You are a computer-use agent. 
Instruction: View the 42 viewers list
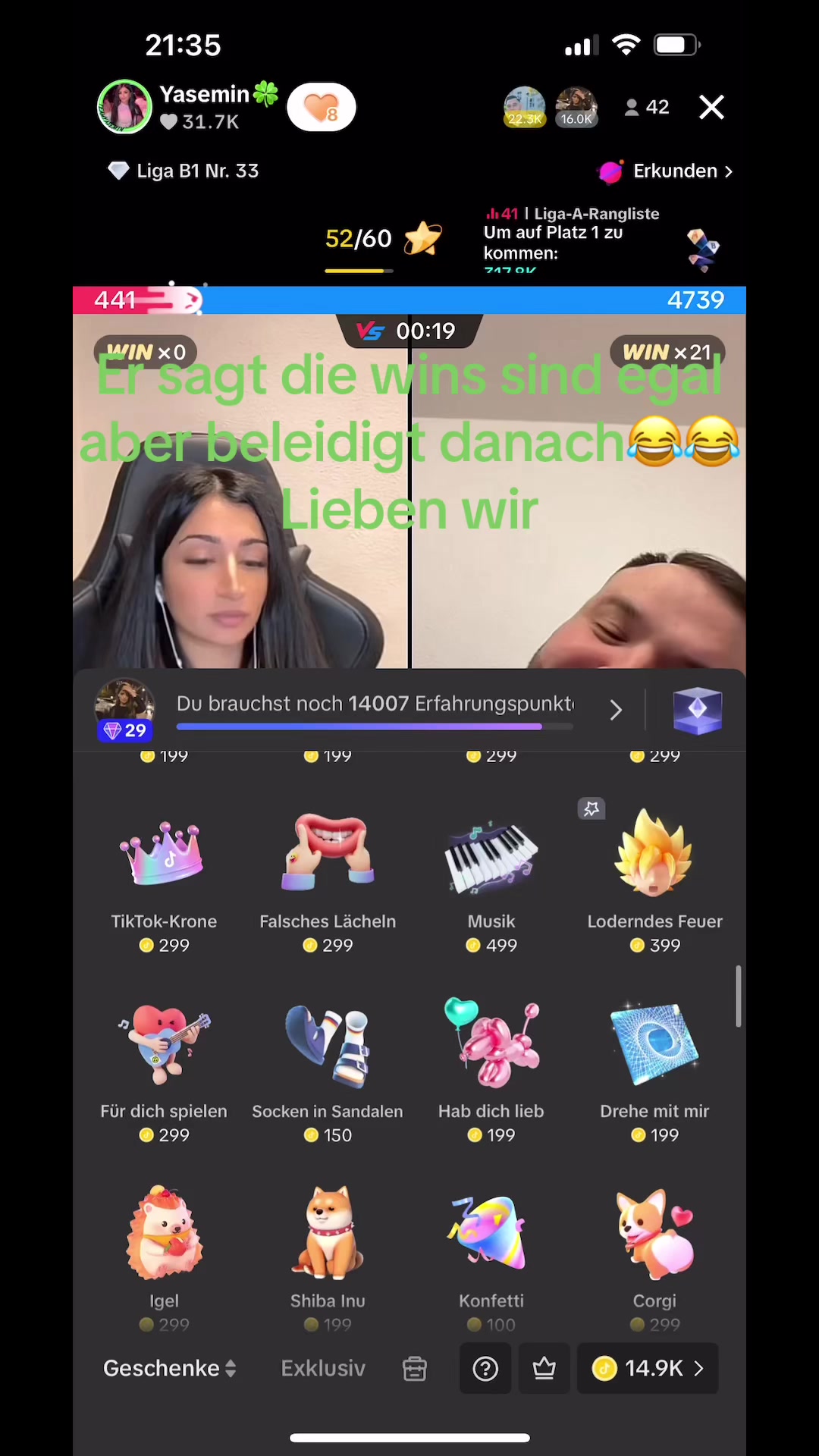647,107
